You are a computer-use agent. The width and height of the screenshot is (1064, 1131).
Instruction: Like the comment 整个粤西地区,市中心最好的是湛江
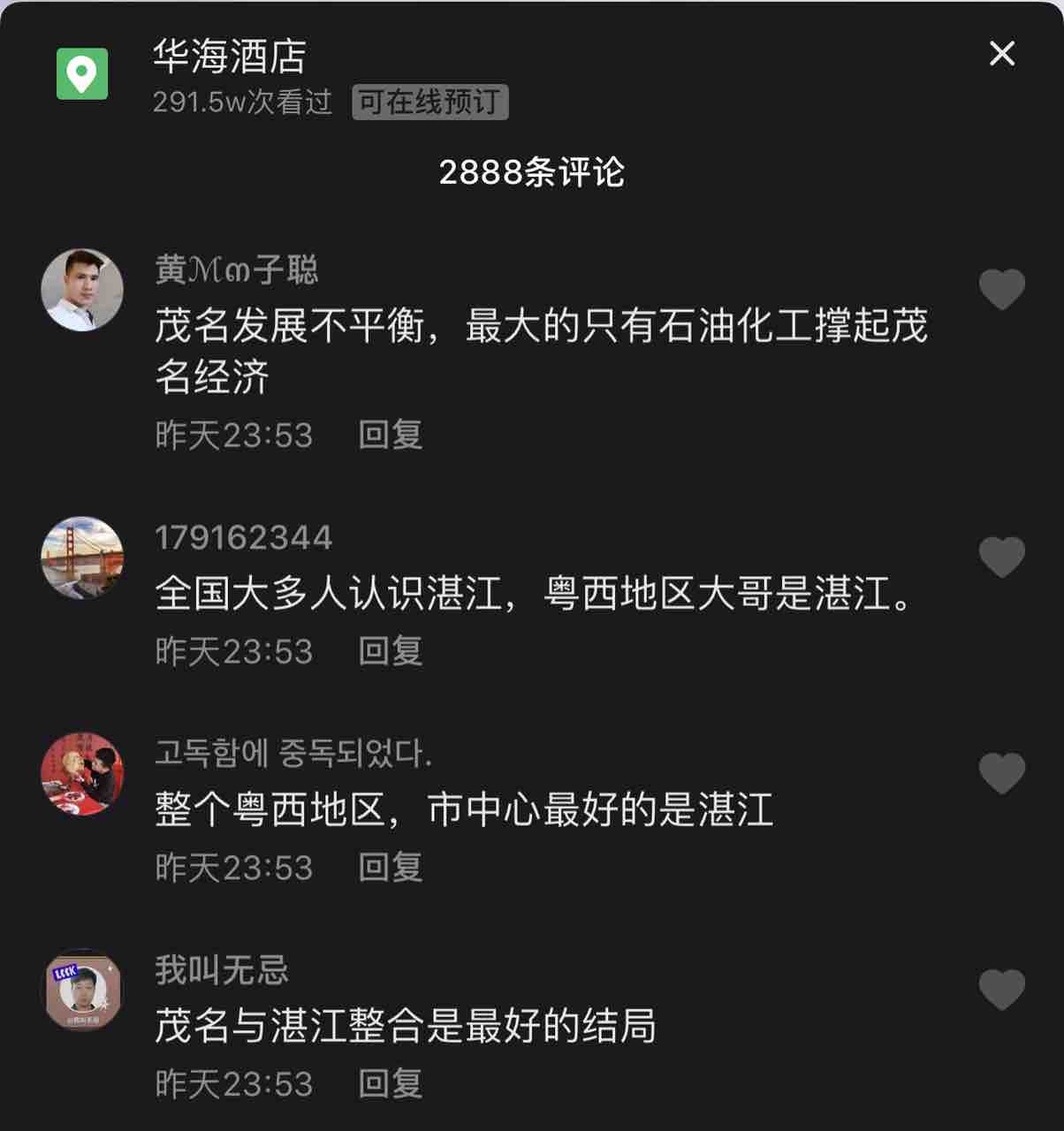click(x=1001, y=773)
